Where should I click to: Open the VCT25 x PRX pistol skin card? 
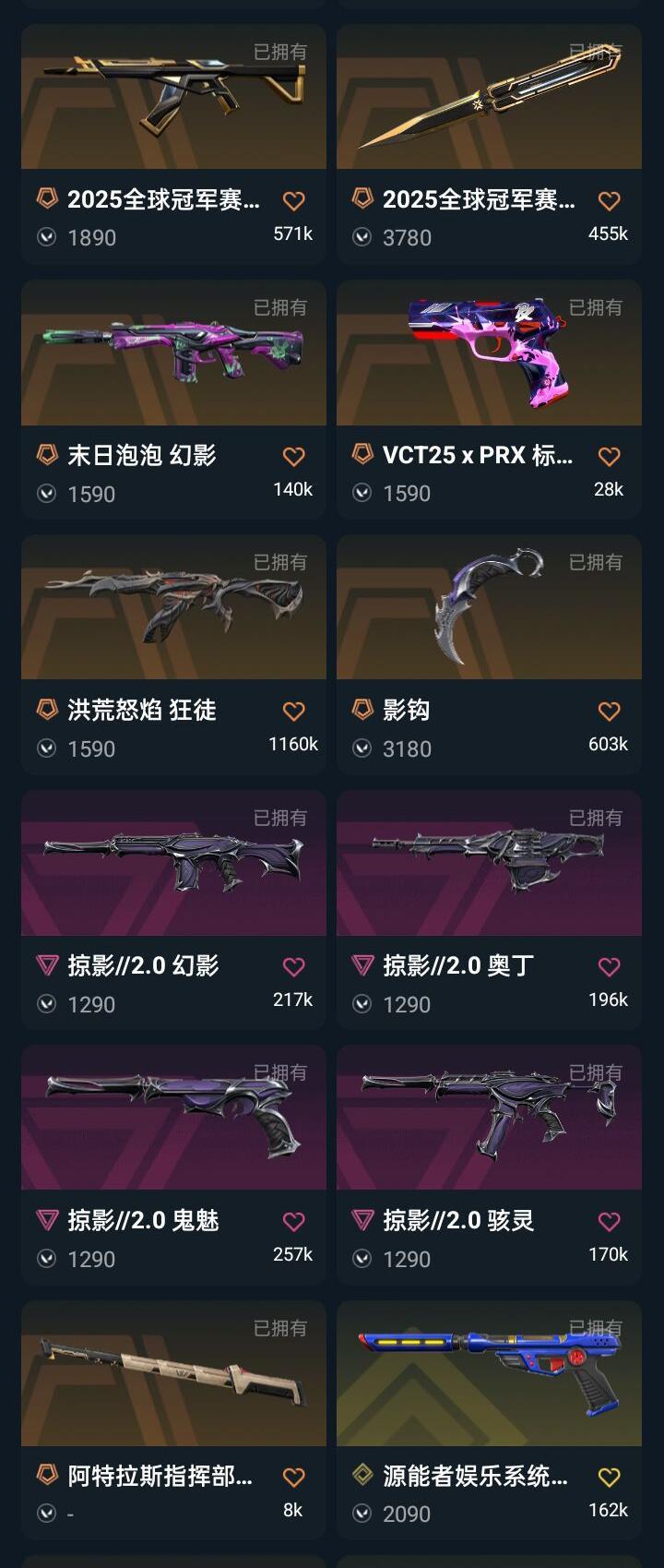point(489,399)
